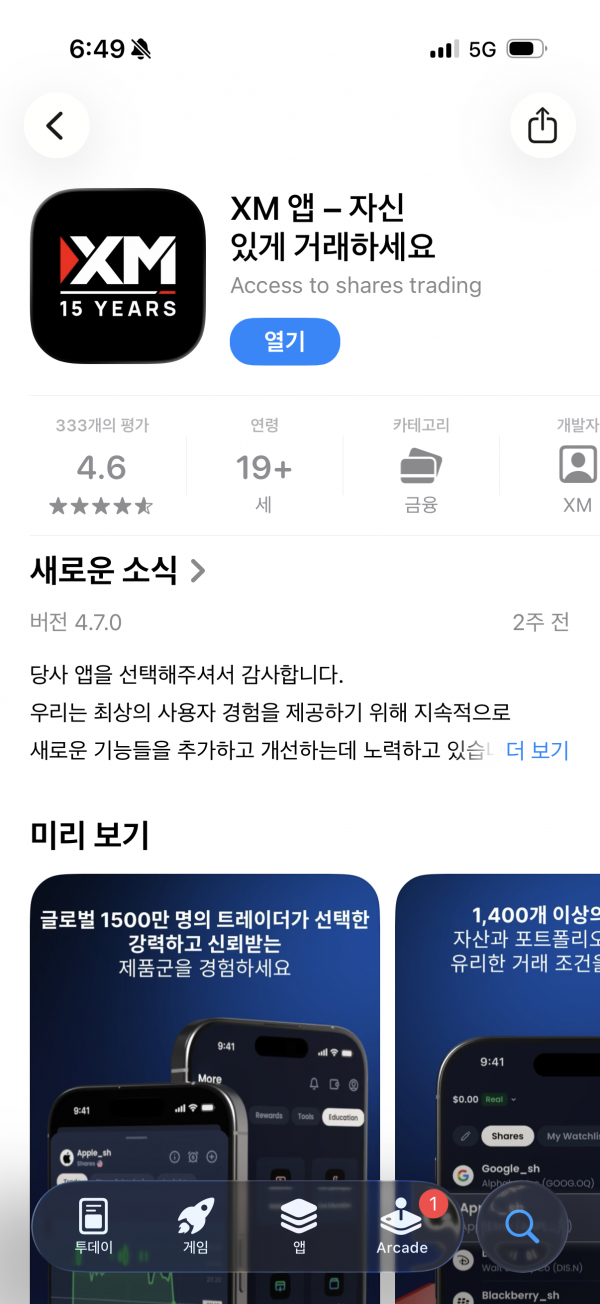Image resolution: width=600 pixels, height=1304 pixels.
Task: Share the XM app page
Action: 542,126
